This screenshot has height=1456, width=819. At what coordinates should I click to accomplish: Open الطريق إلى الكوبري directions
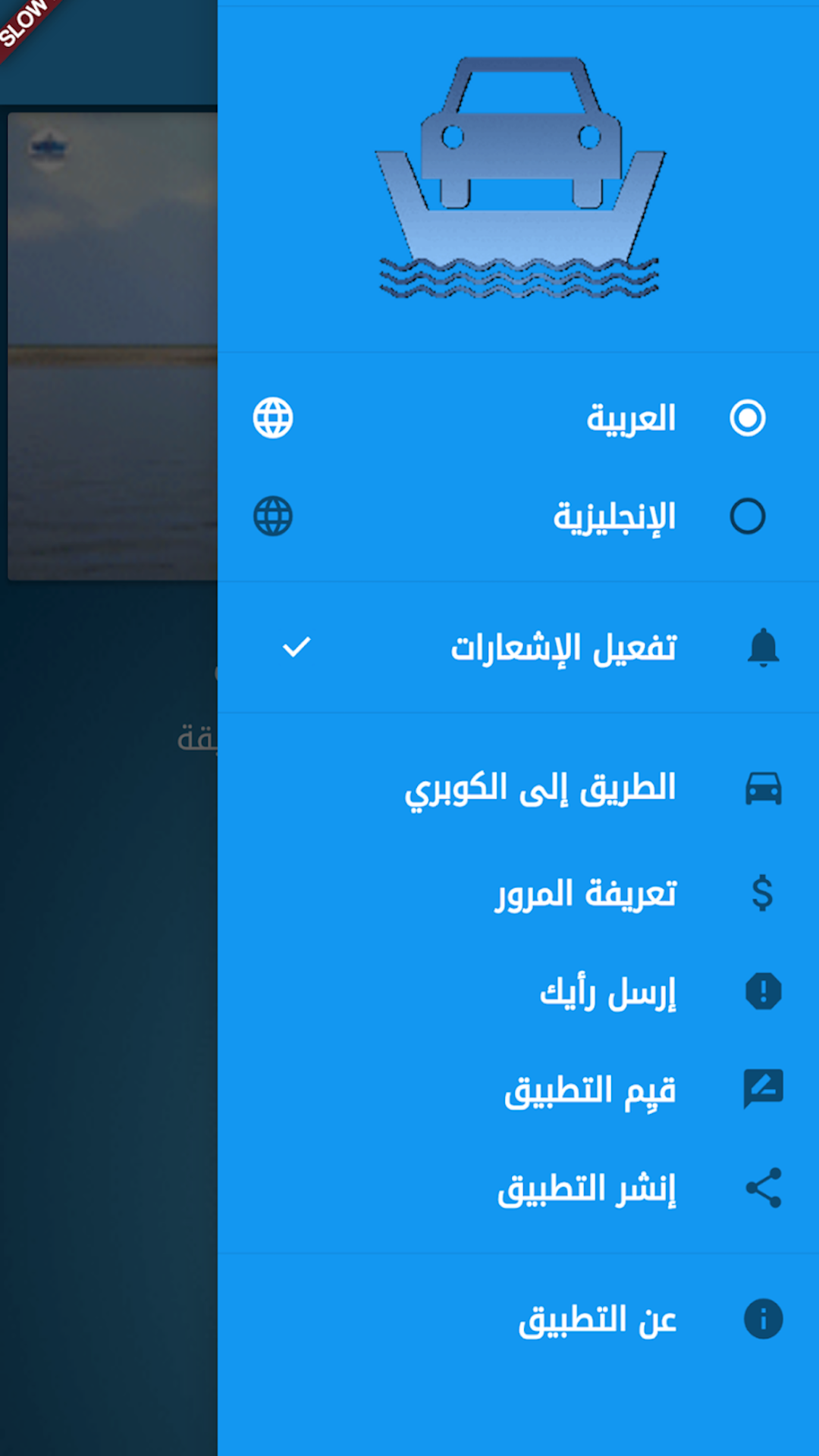540,789
